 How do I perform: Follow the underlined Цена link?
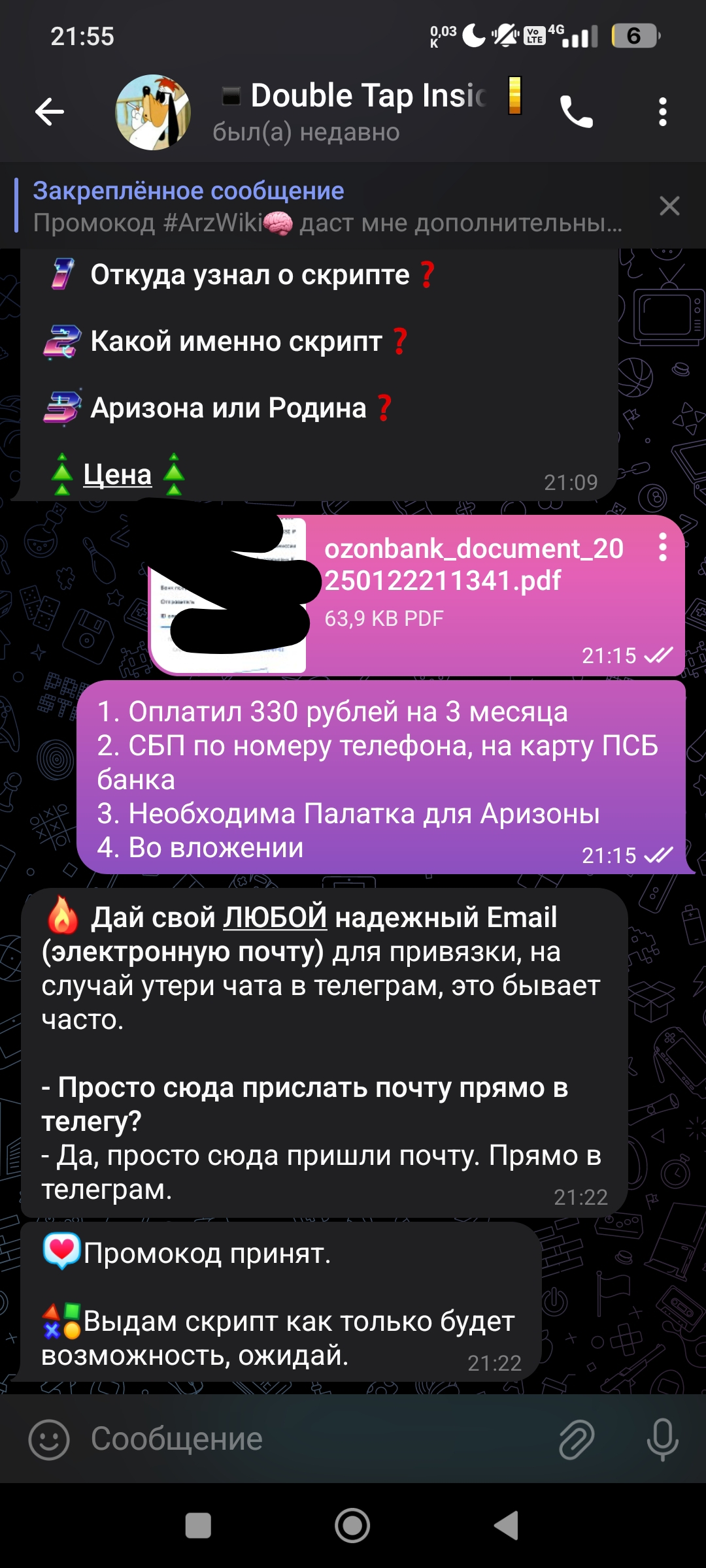coord(117,474)
